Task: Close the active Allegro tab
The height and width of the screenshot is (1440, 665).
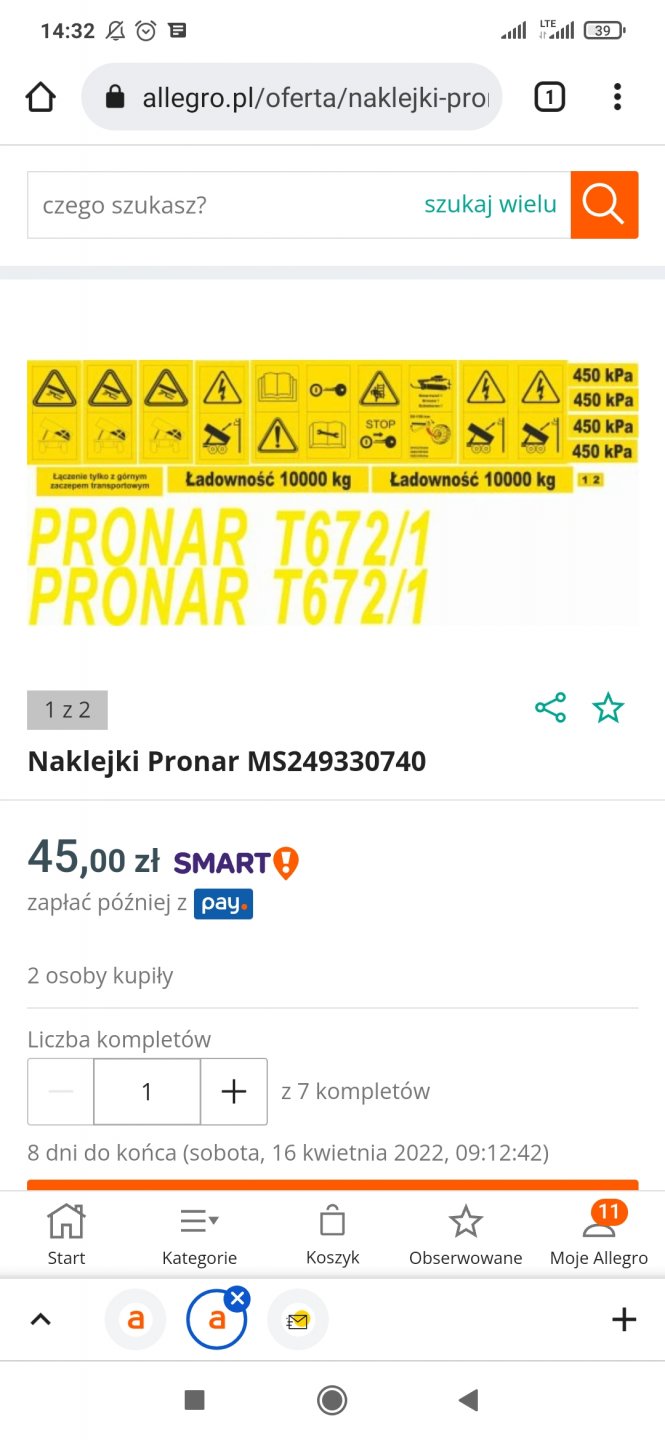Action: [x=237, y=1299]
